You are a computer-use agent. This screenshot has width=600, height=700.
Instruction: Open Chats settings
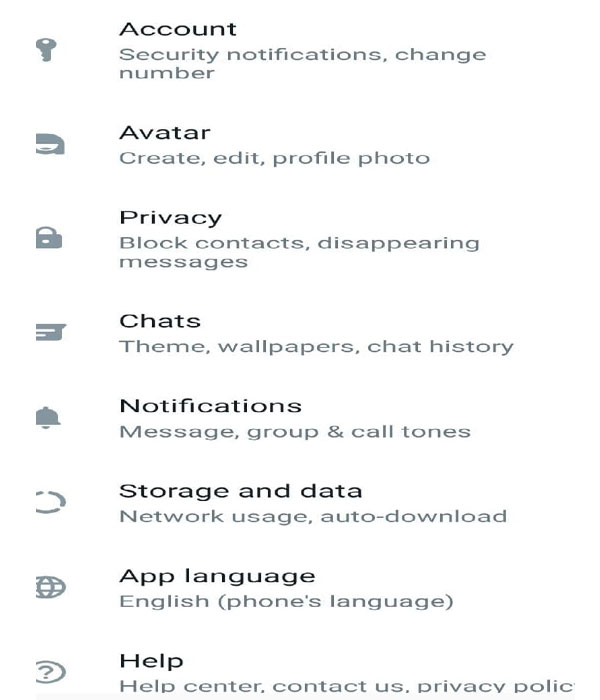pos(160,321)
